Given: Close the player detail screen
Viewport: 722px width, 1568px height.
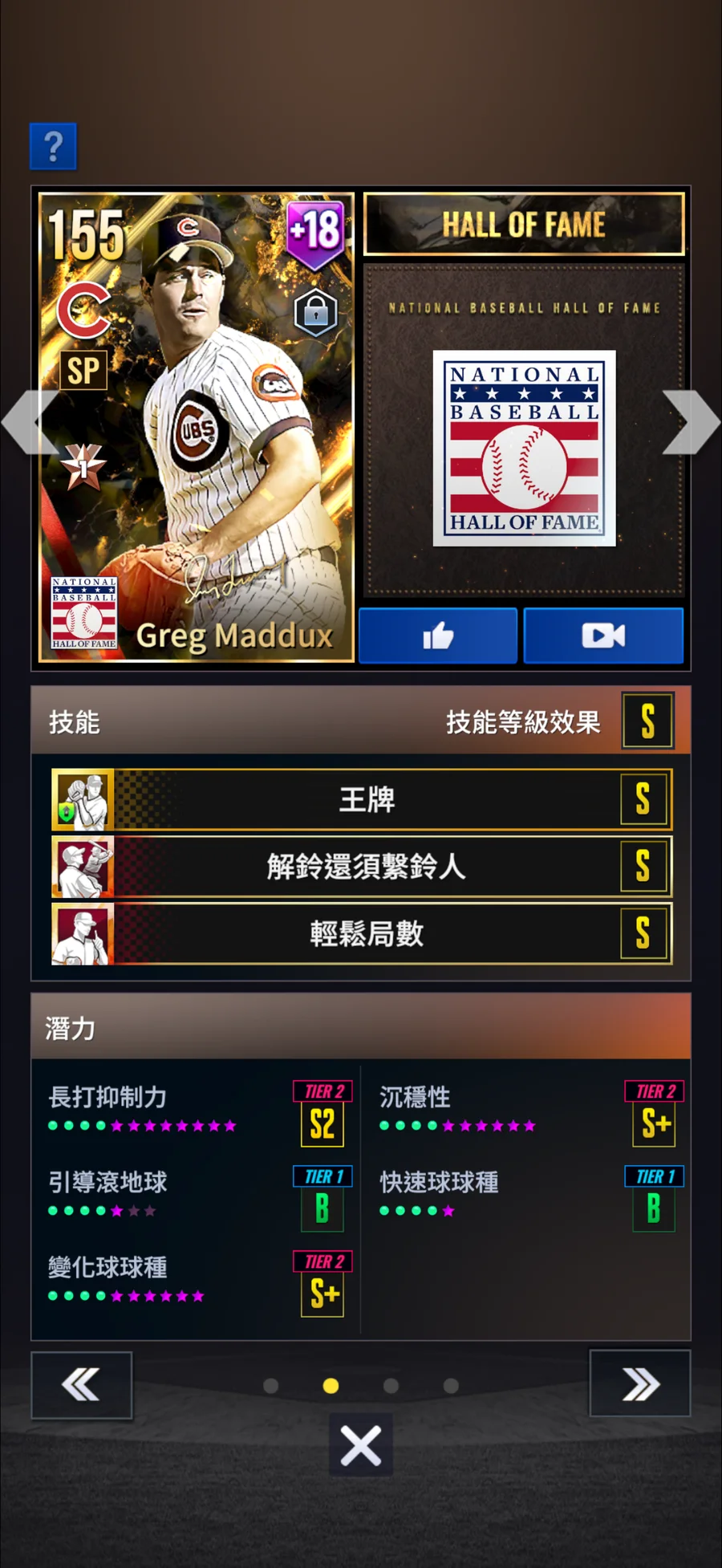Looking at the screenshot, I should (x=361, y=1446).
